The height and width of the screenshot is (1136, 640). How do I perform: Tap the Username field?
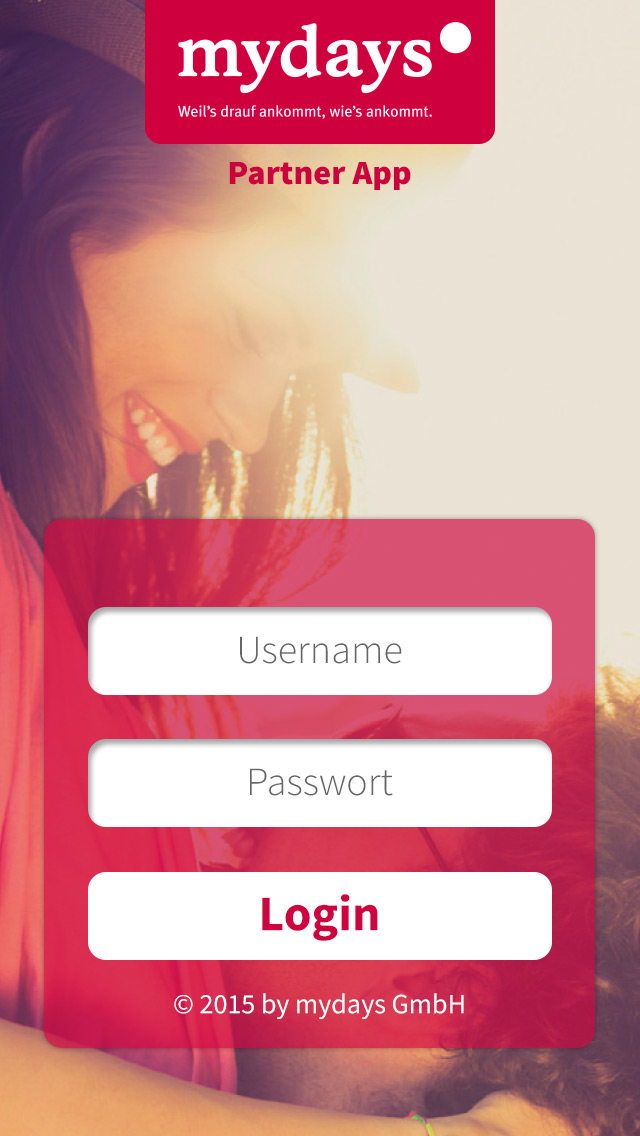pos(320,651)
